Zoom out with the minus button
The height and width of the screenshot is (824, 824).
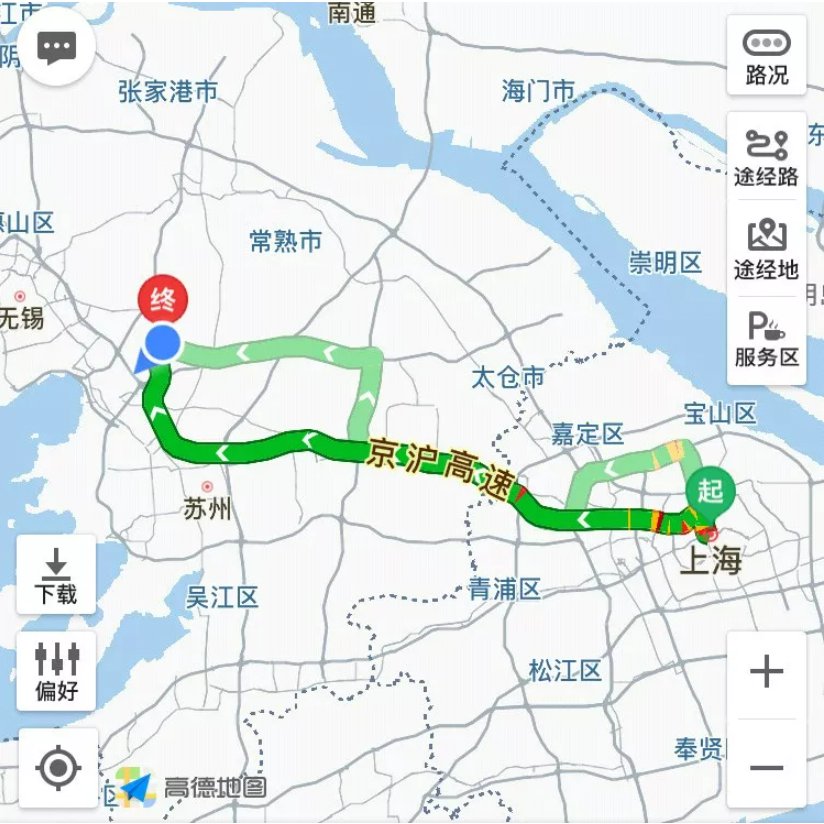pos(766,768)
